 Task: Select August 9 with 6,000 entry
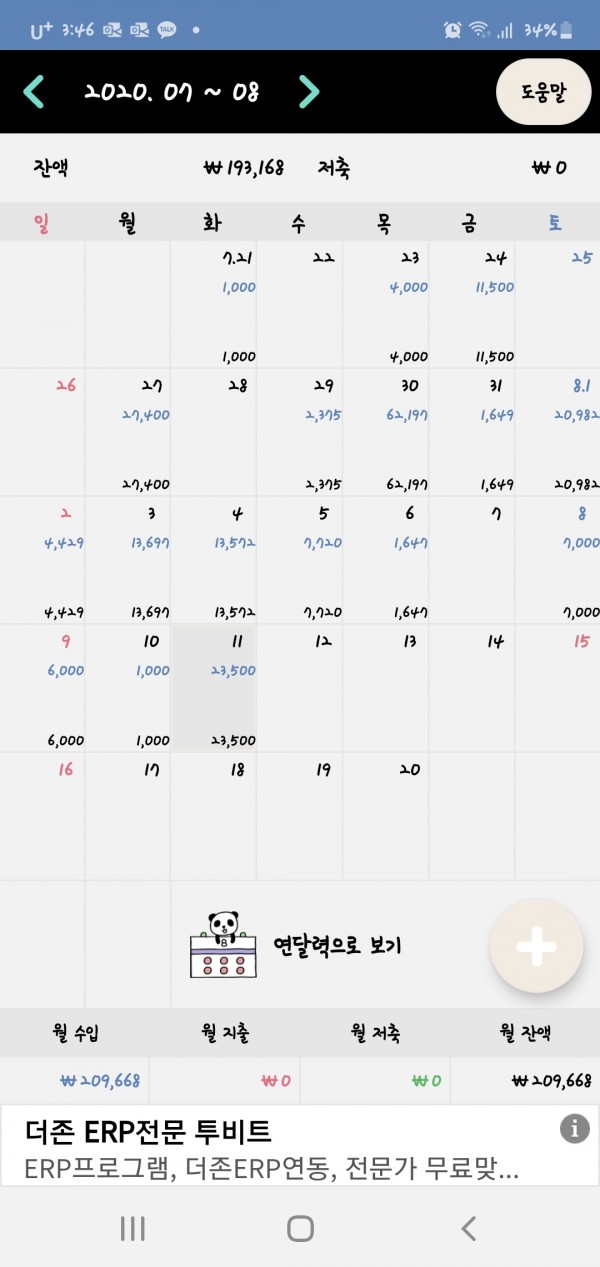click(43, 688)
